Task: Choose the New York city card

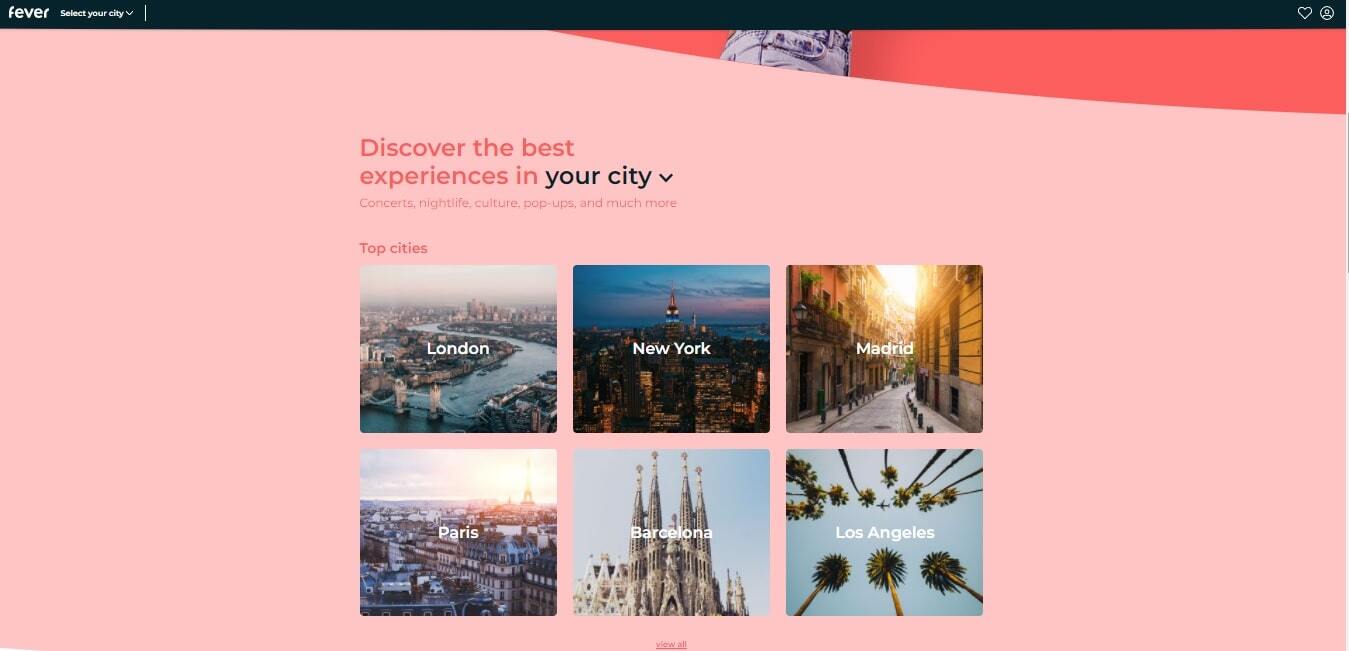Action: (671, 348)
